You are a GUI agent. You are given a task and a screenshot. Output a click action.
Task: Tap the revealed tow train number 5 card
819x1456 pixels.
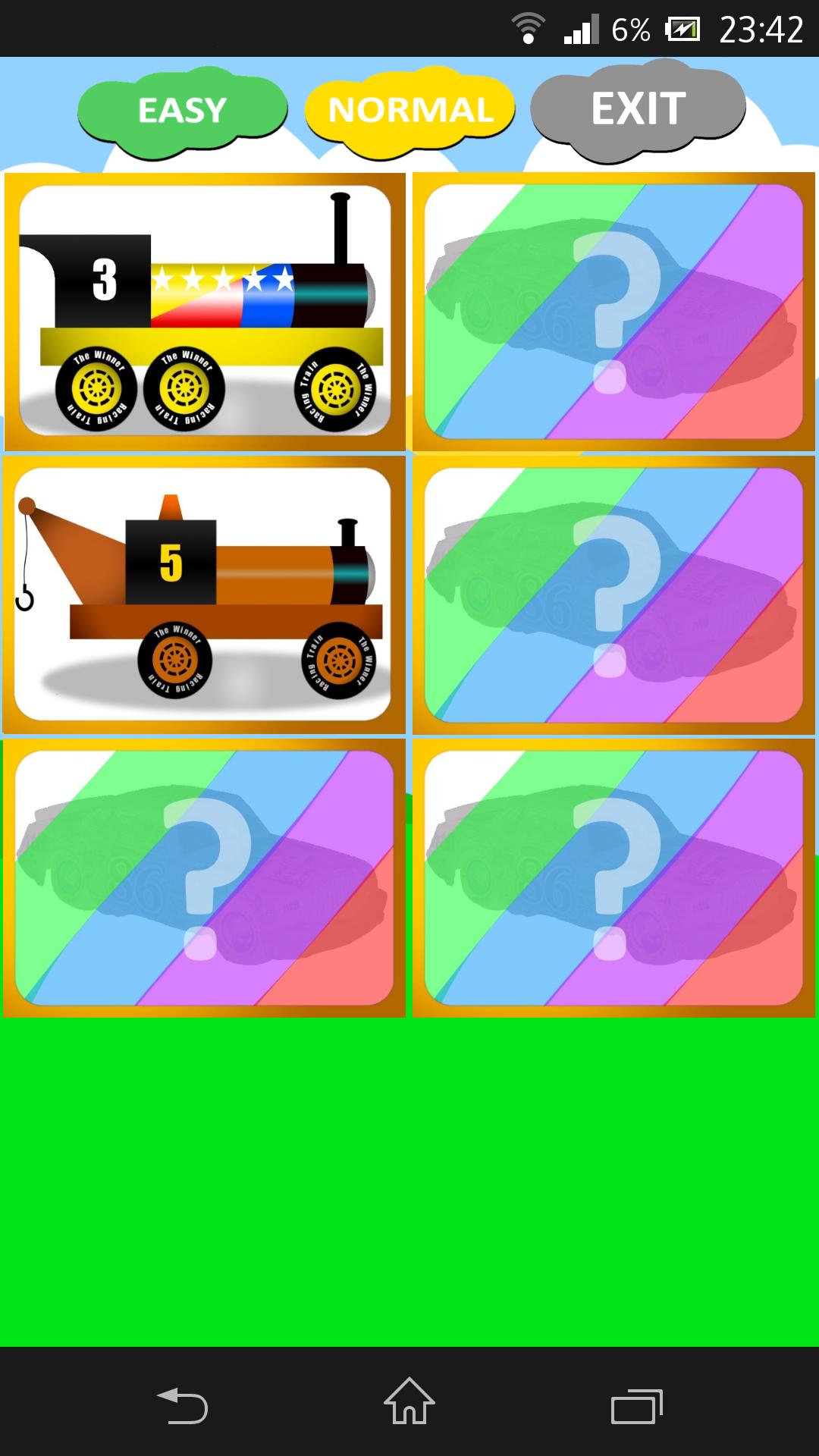click(x=203, y=595)
